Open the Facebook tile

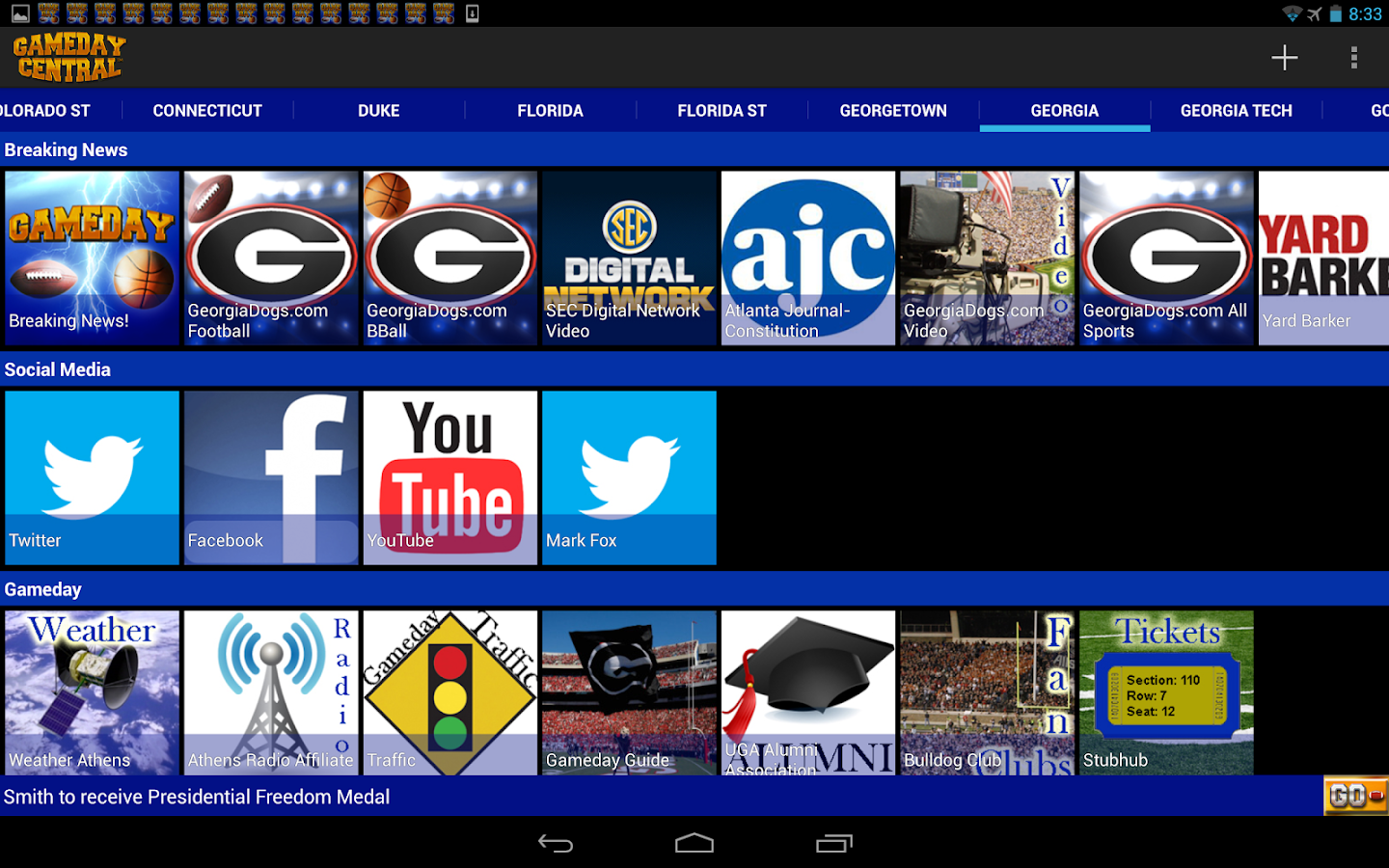click(271, 477)
